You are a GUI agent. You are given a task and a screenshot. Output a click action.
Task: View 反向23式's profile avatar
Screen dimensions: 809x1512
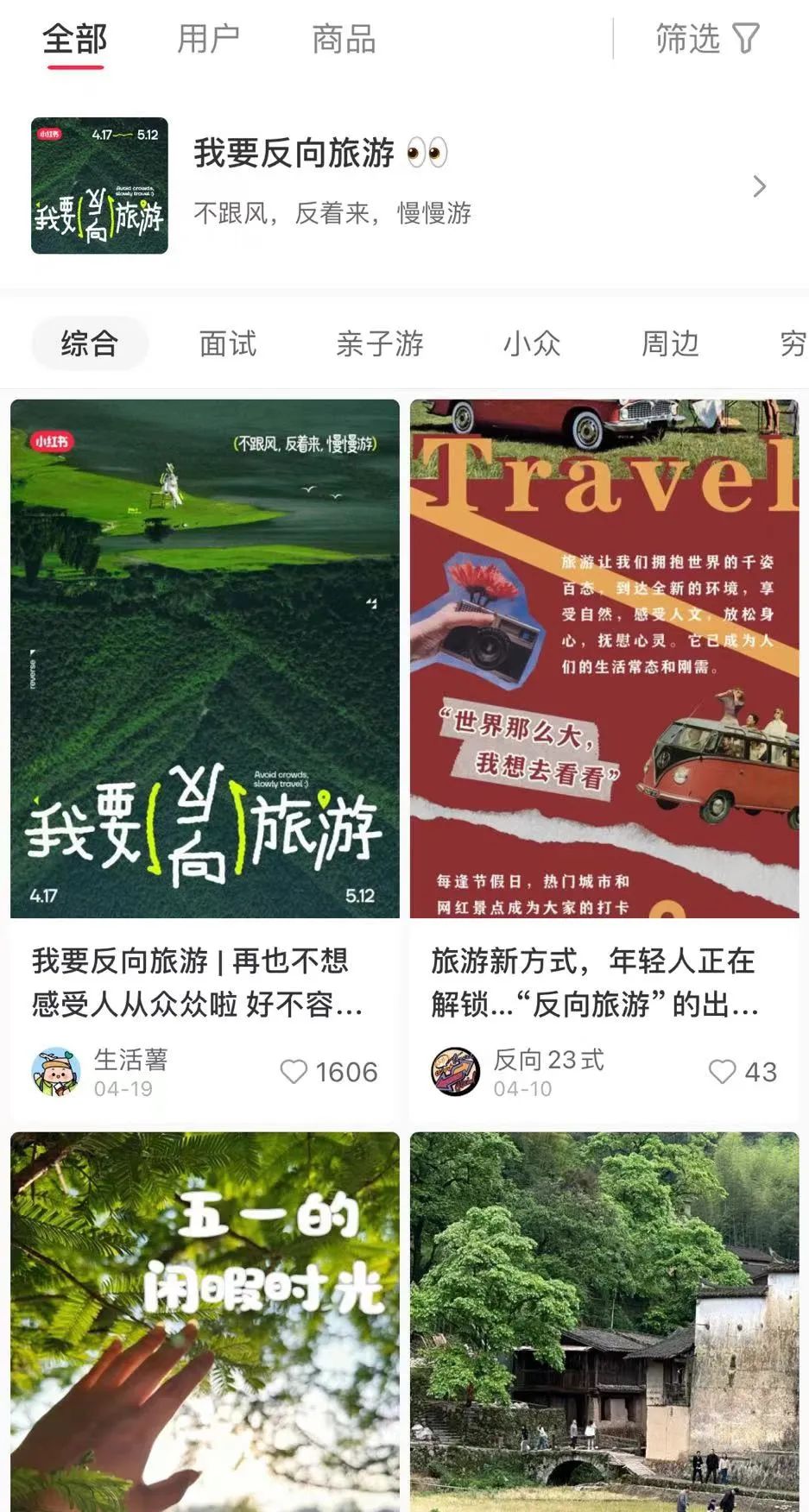455,1072
